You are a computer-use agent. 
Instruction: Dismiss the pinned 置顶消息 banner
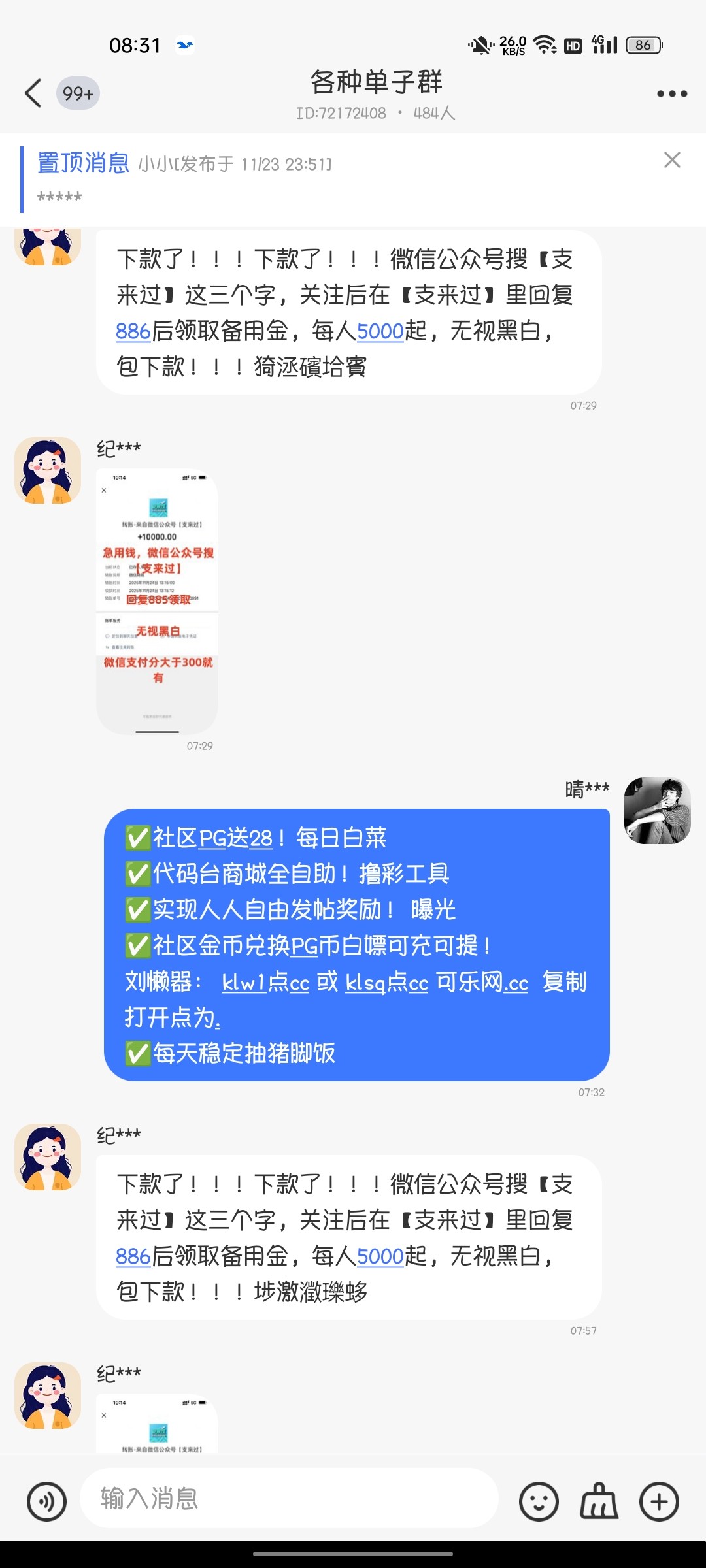point(672,159)
